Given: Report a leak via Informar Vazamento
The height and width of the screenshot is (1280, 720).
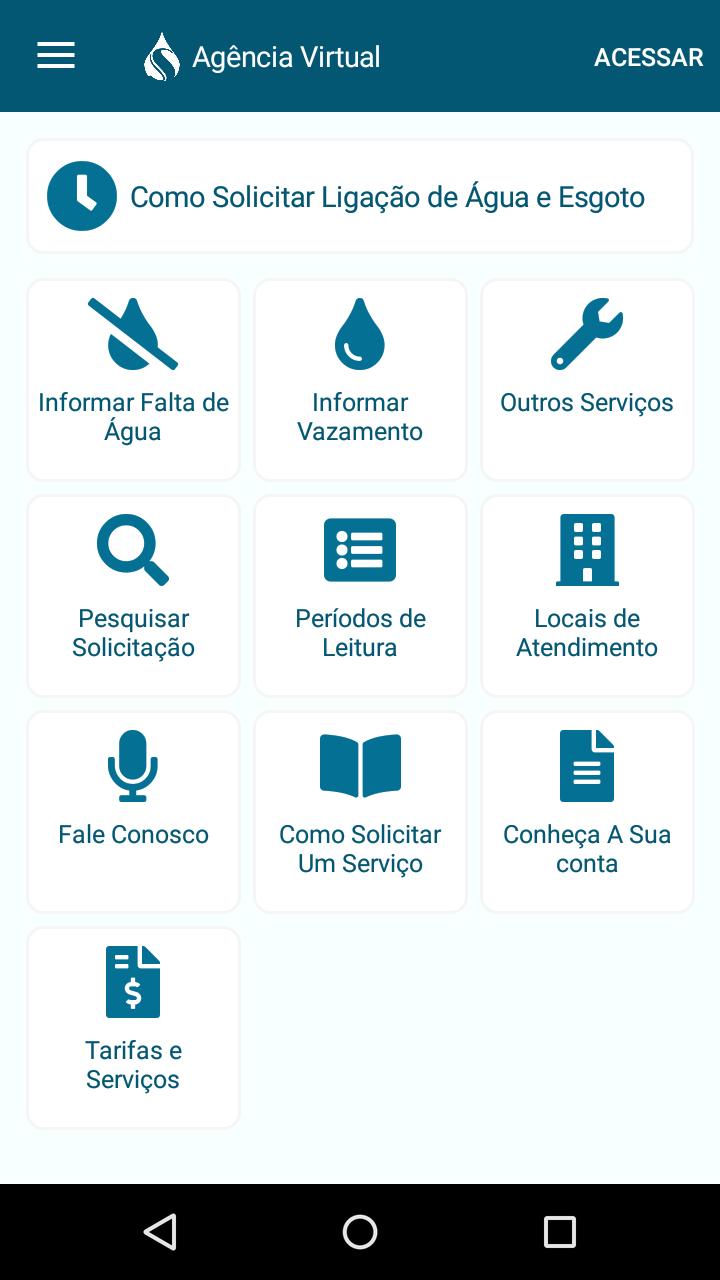Looking at the screenshot, I should 360,380.
